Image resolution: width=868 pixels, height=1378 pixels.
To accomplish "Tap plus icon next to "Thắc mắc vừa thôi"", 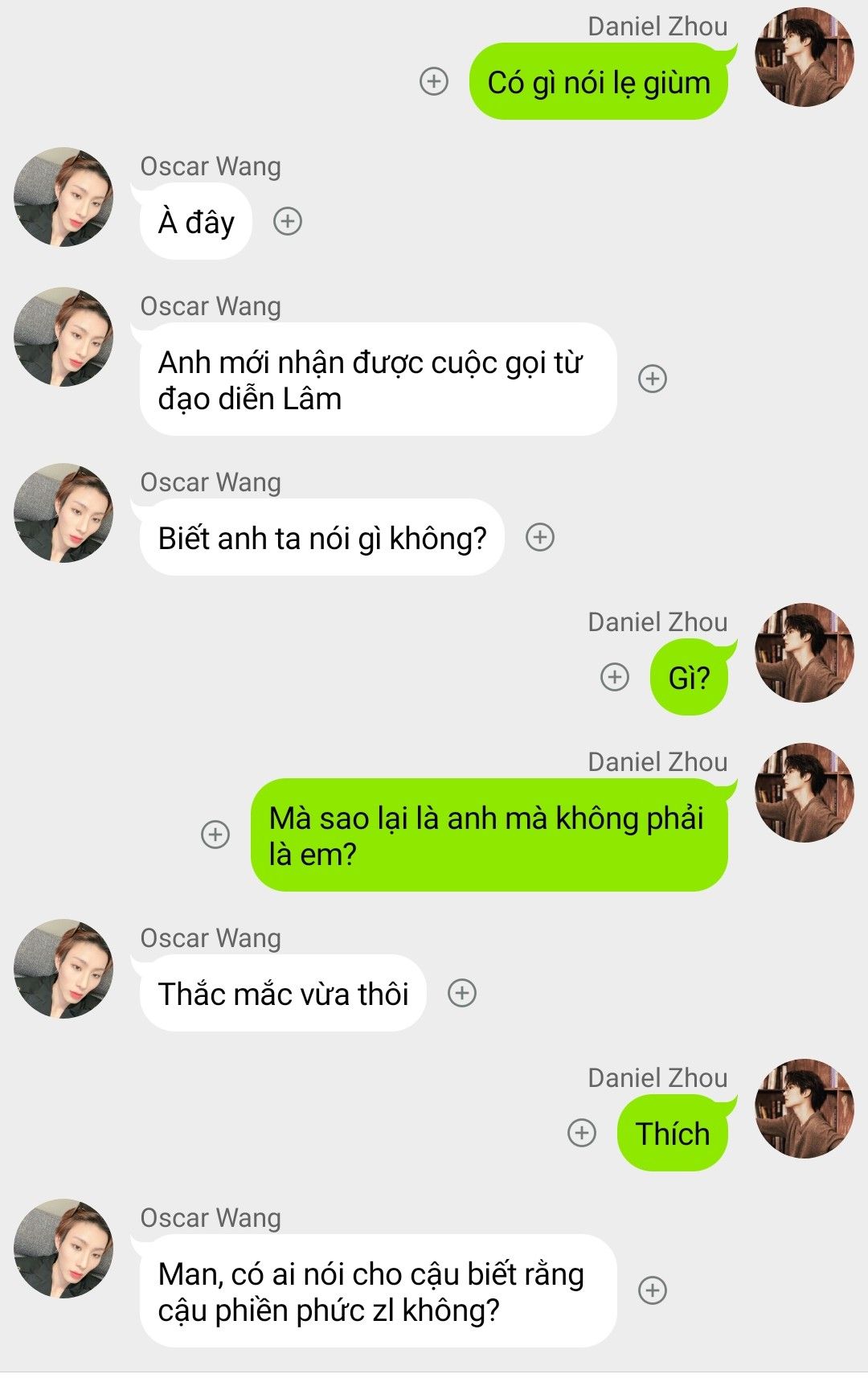I will coord(462,993).
